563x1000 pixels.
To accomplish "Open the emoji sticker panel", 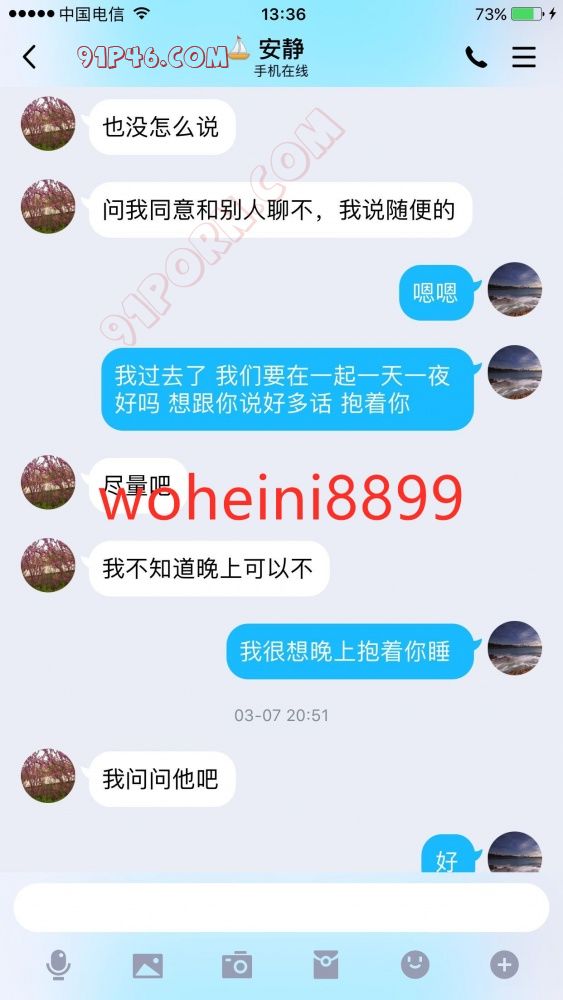I will click(414, 965).
